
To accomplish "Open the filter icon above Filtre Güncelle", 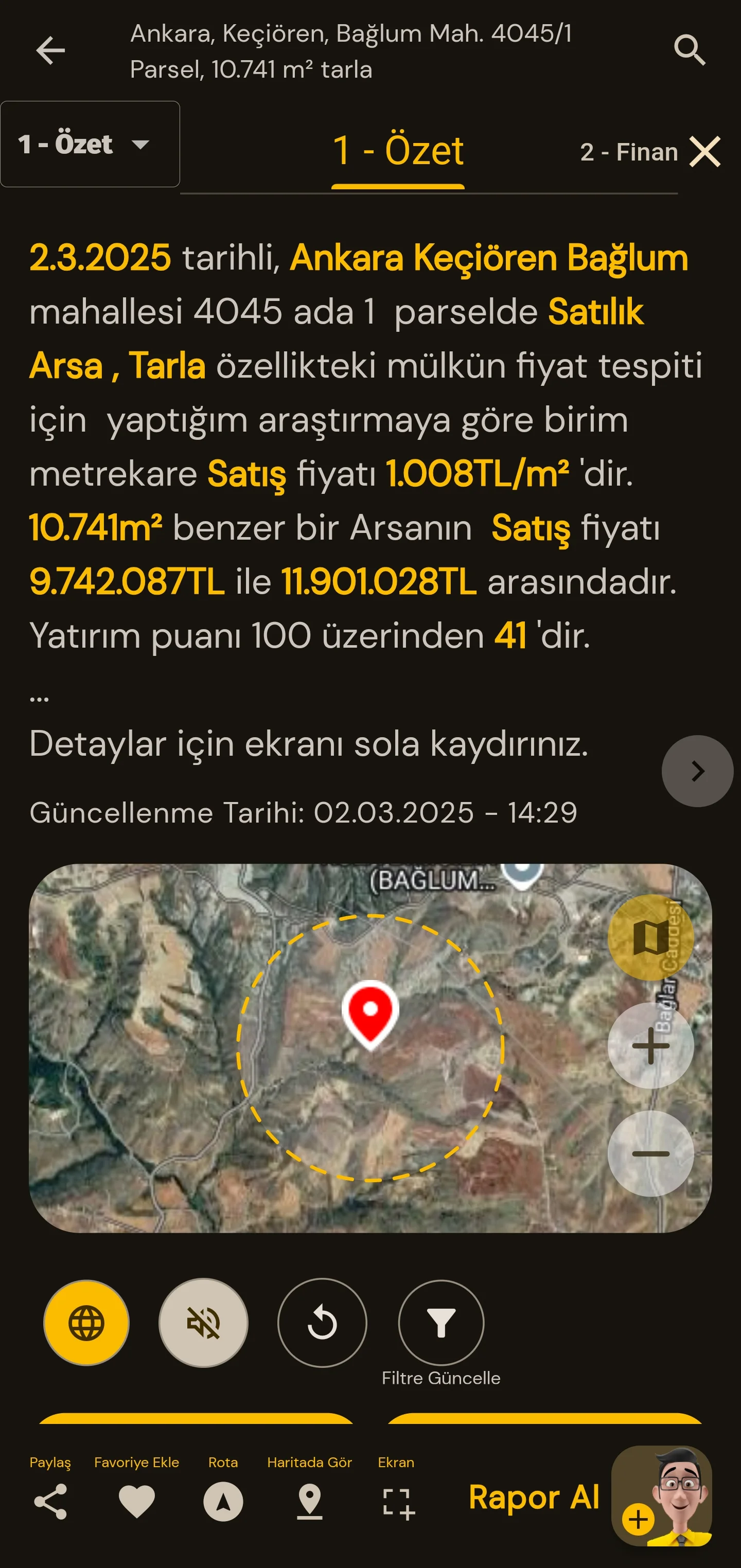I will pyautogui.click(x=442, y=1322).
